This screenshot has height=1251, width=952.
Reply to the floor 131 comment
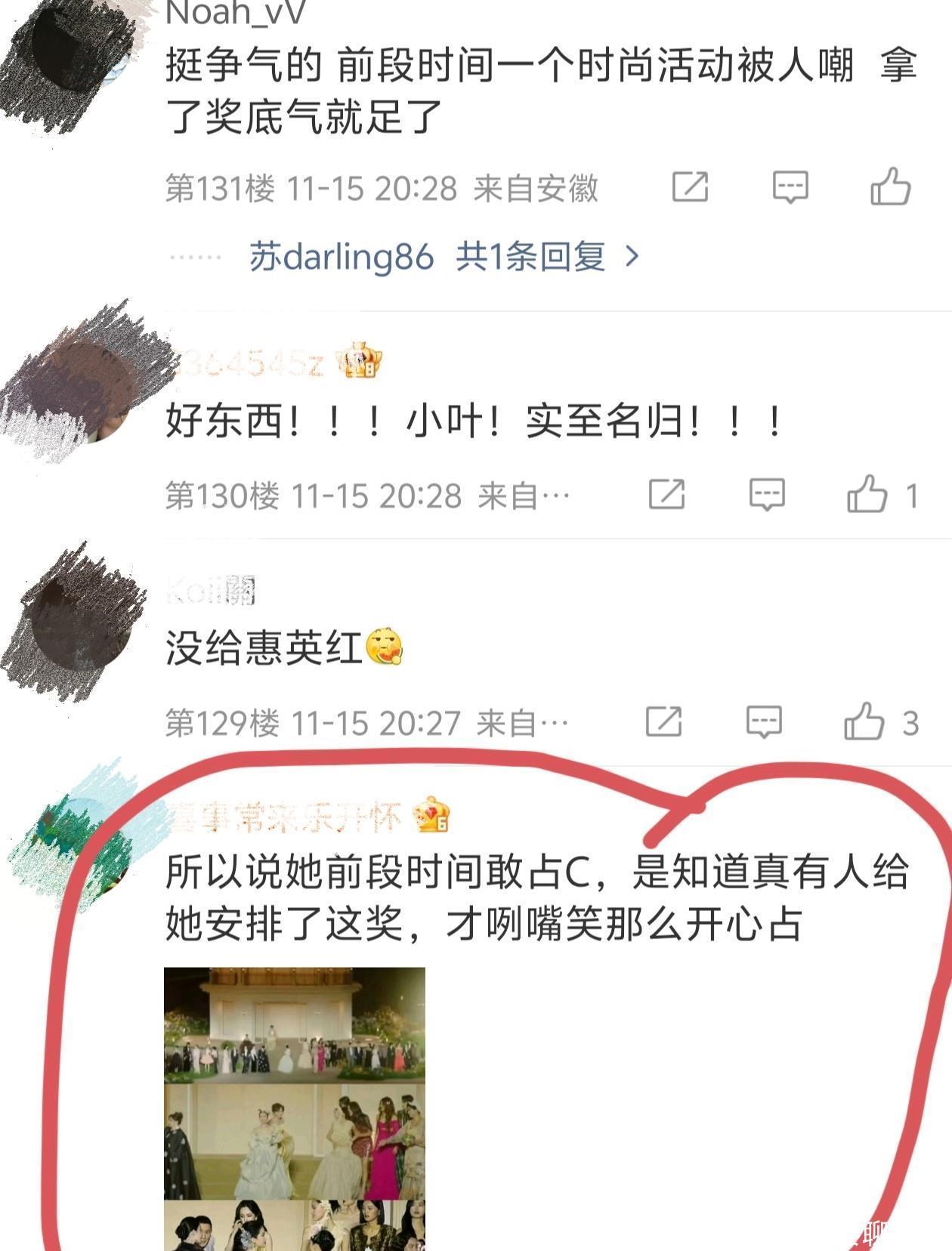[790, 187]
